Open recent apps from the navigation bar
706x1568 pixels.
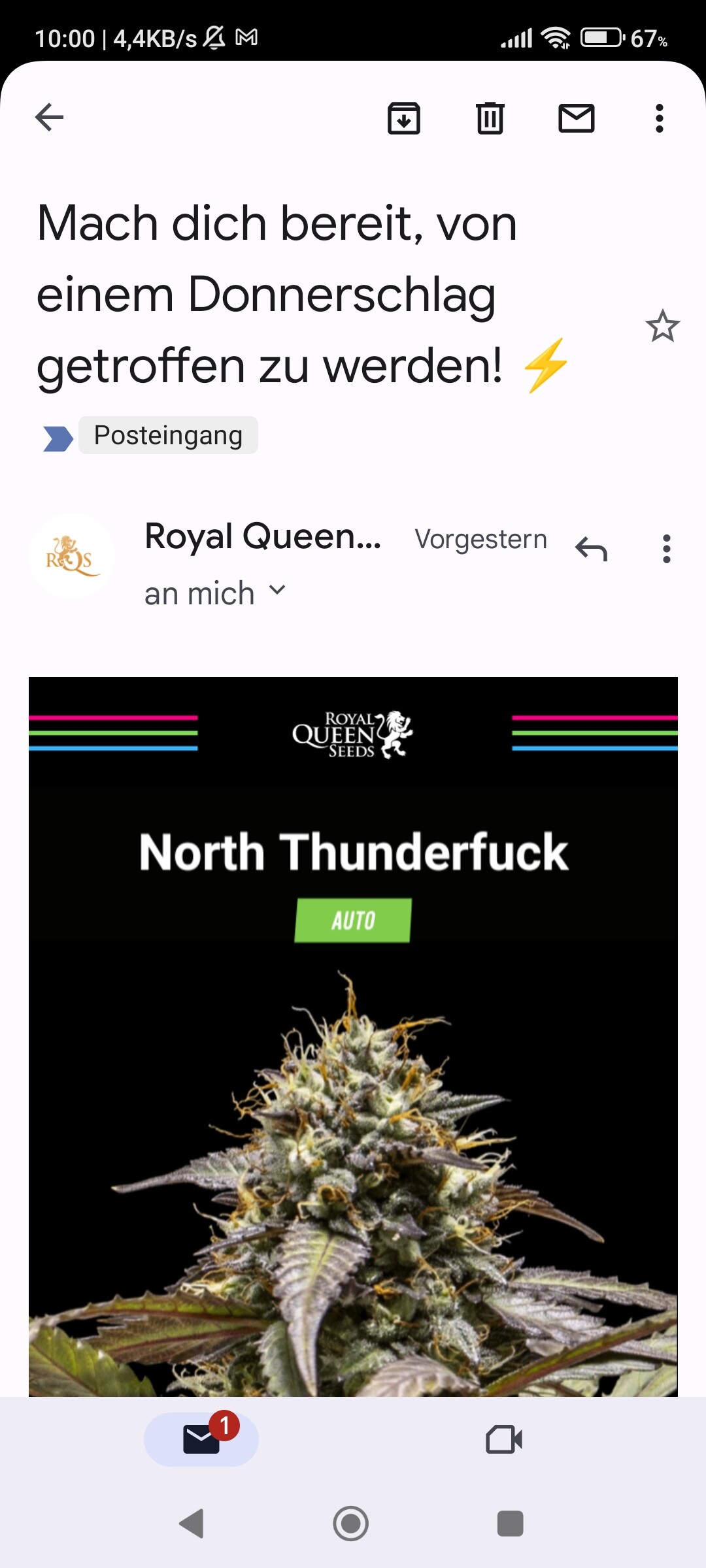[511, 1524]
